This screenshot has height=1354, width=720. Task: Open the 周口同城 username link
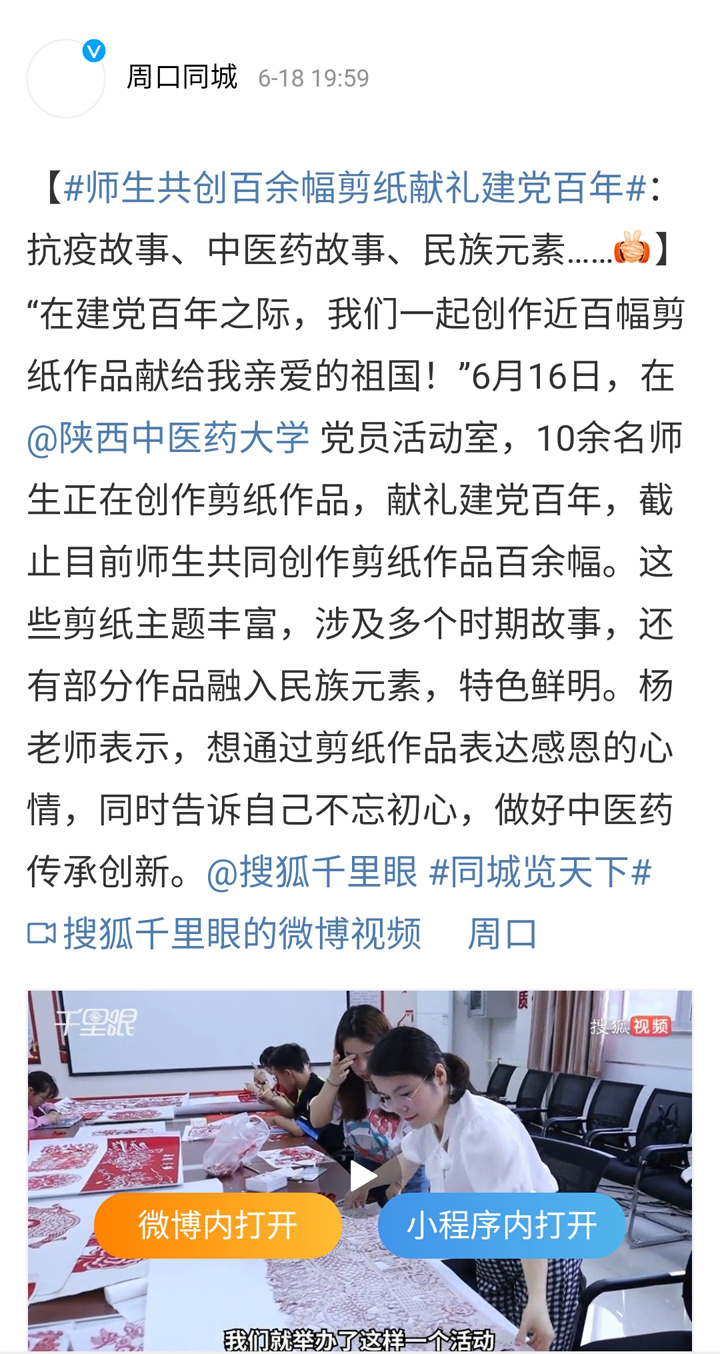[182, 77]
